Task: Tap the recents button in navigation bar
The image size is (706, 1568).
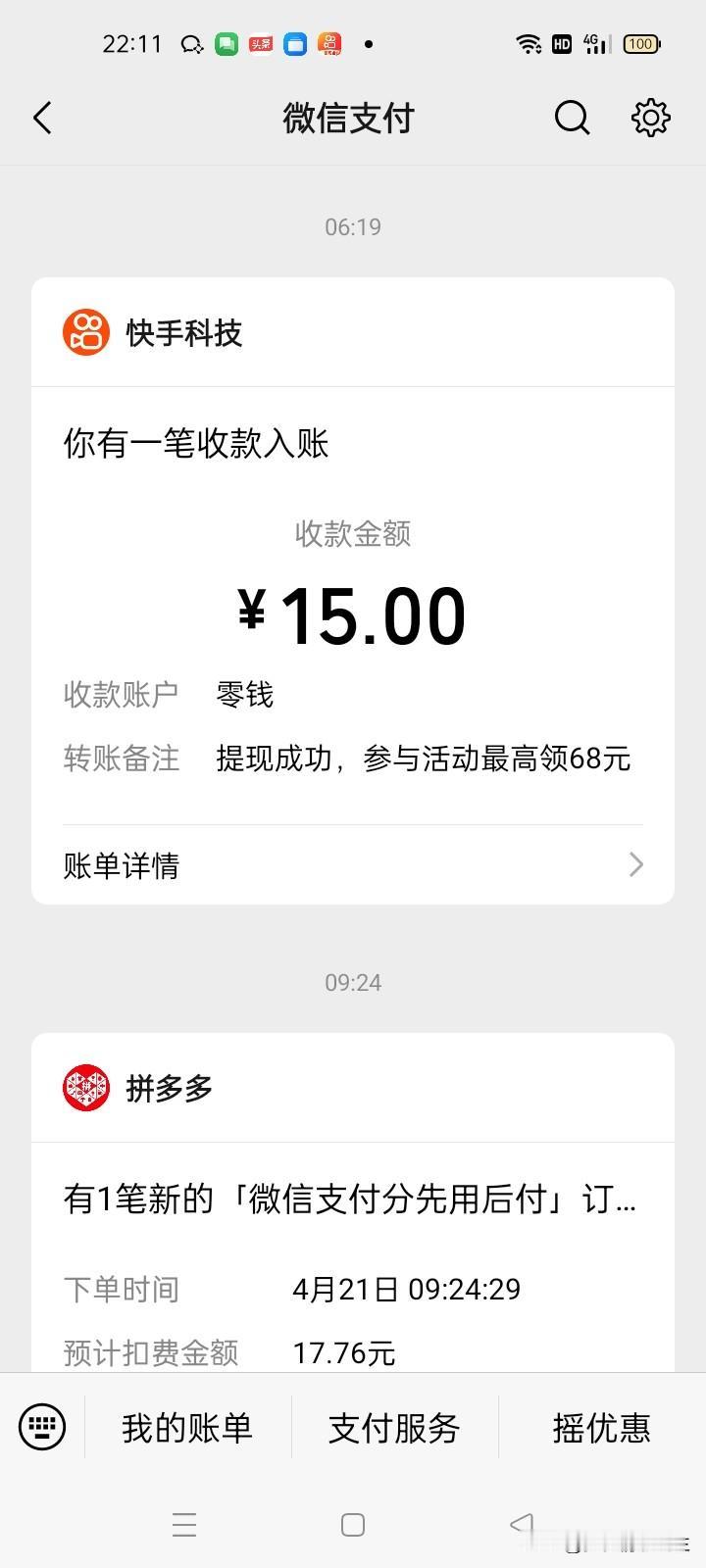Action: 184,1525
